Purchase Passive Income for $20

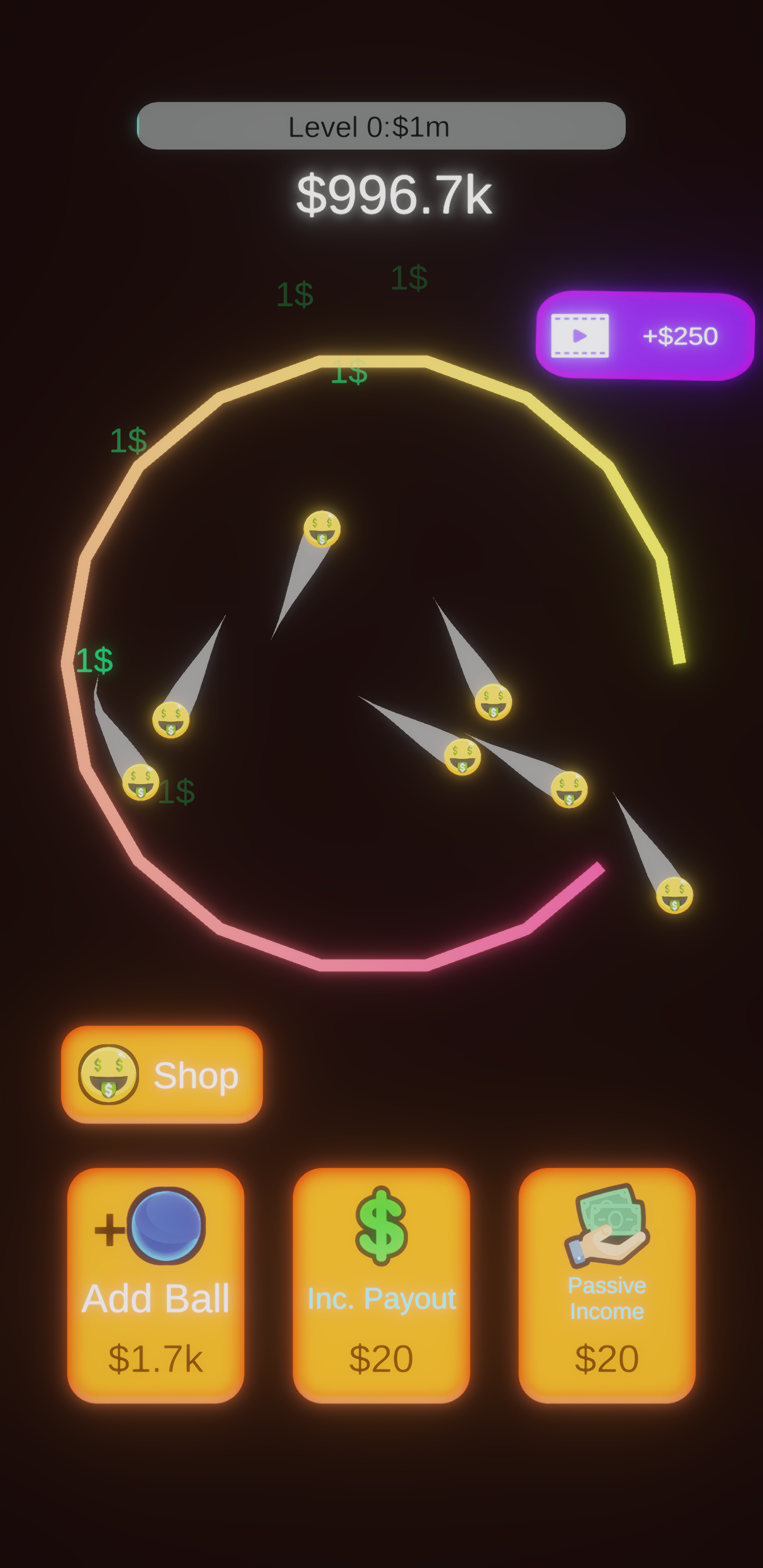click(x=607, y=1285)
